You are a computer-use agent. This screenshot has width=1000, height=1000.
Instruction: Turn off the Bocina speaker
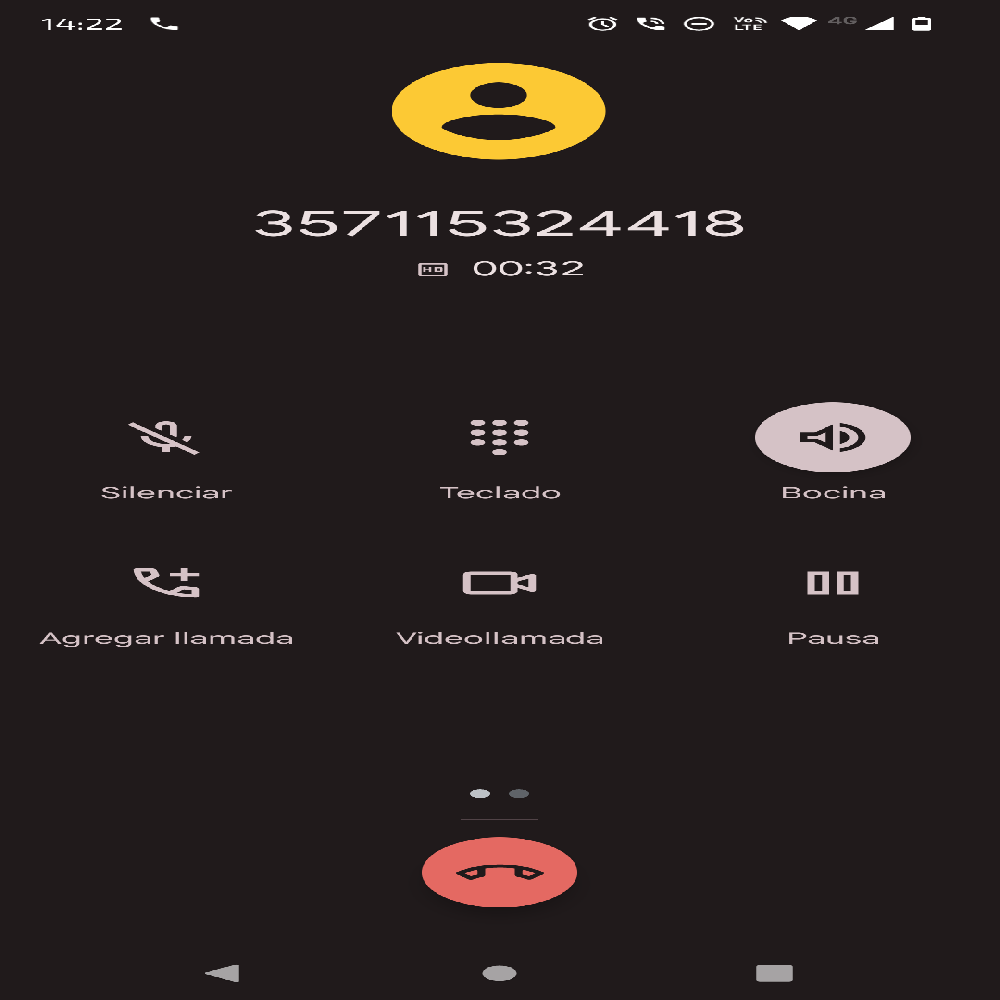pos(832,438)
